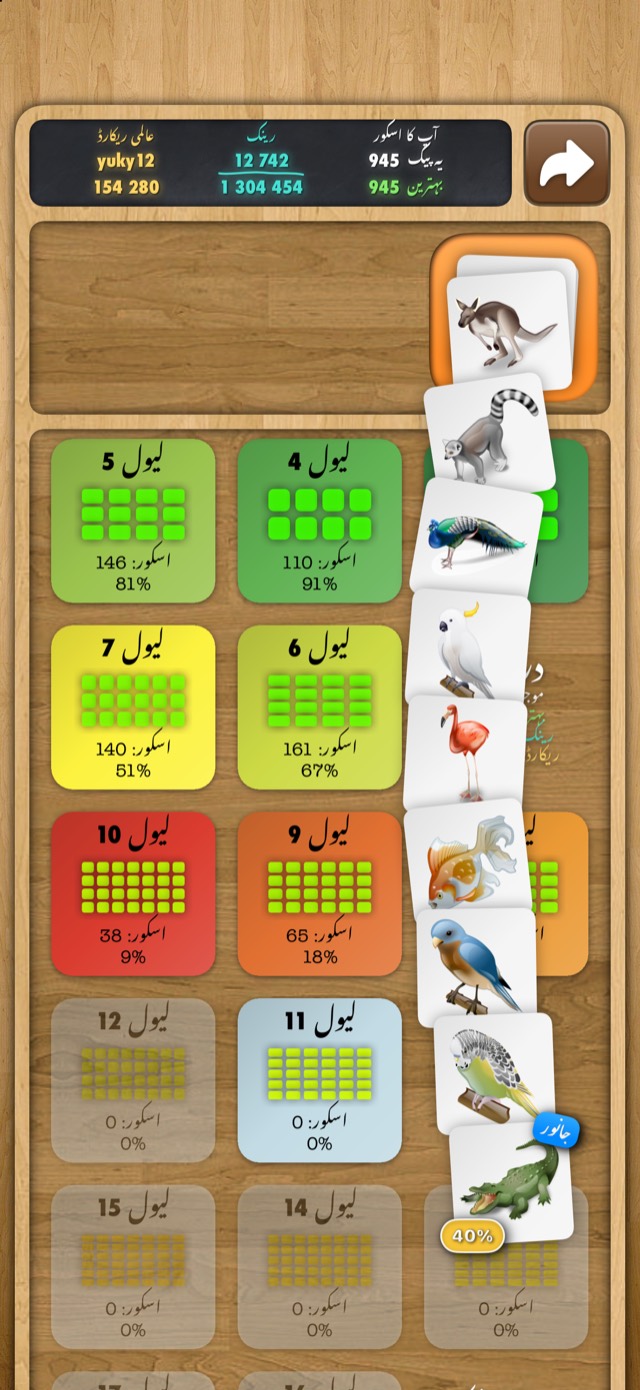The image size is (640, 1390).
Task: Choose the bluebird card
Action: coord(477,965)
